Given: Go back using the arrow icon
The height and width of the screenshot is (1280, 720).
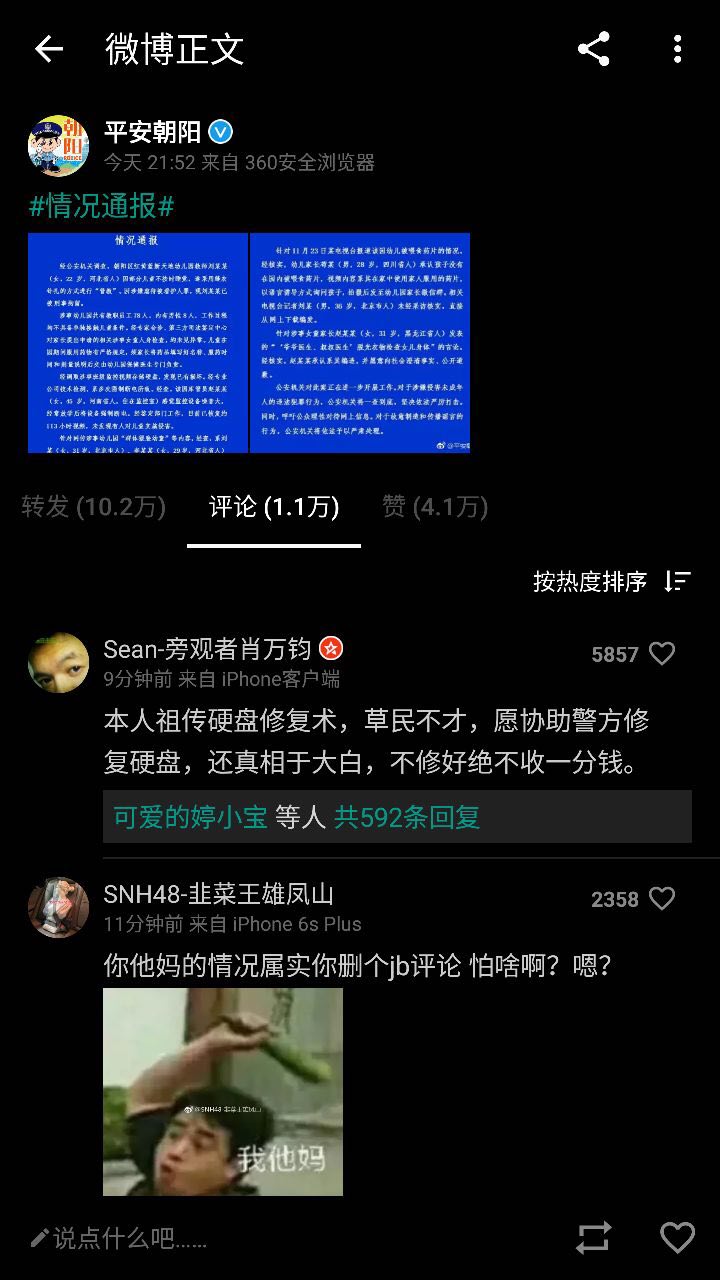Looking at the screenshot, I should (x=48, y=49).
